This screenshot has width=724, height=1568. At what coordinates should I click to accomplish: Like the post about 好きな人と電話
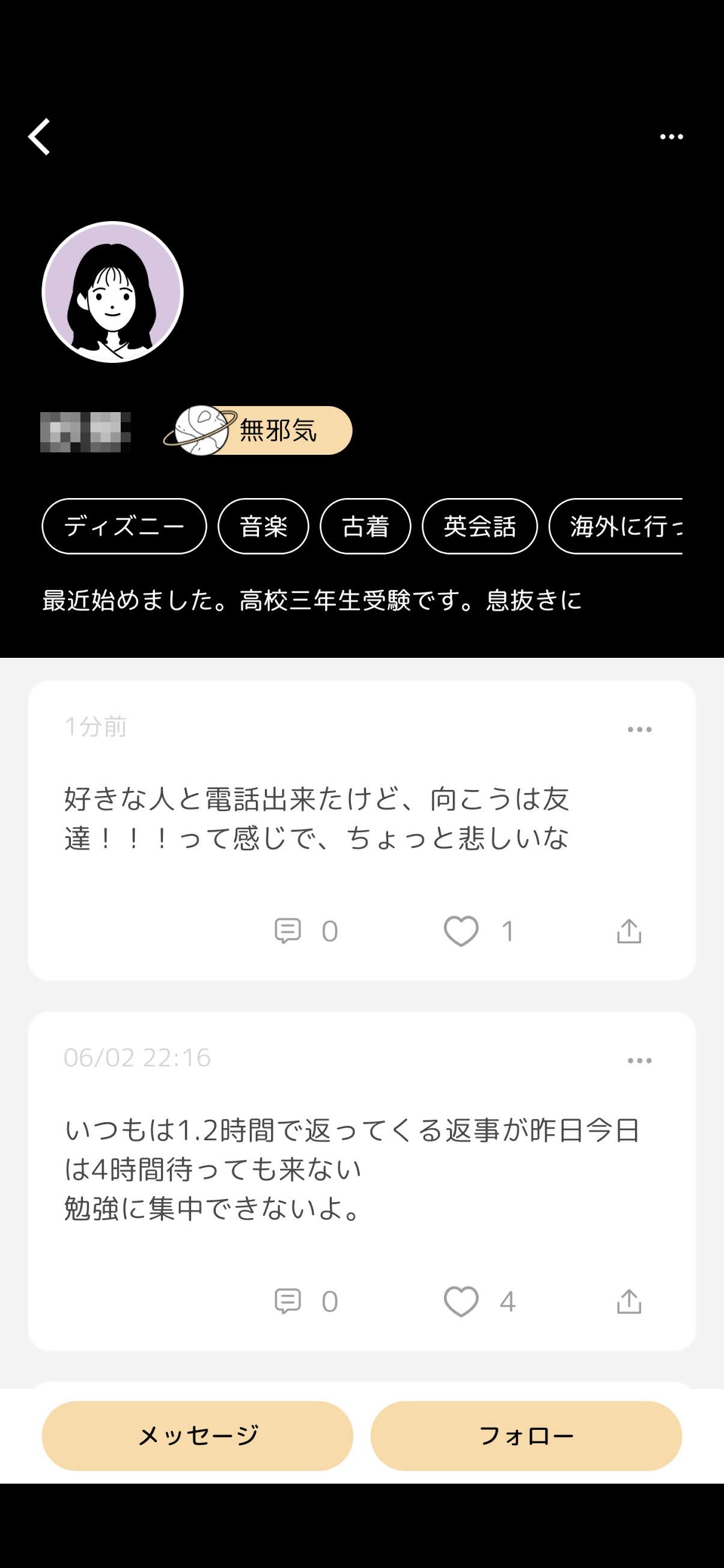tap(461, 931)
